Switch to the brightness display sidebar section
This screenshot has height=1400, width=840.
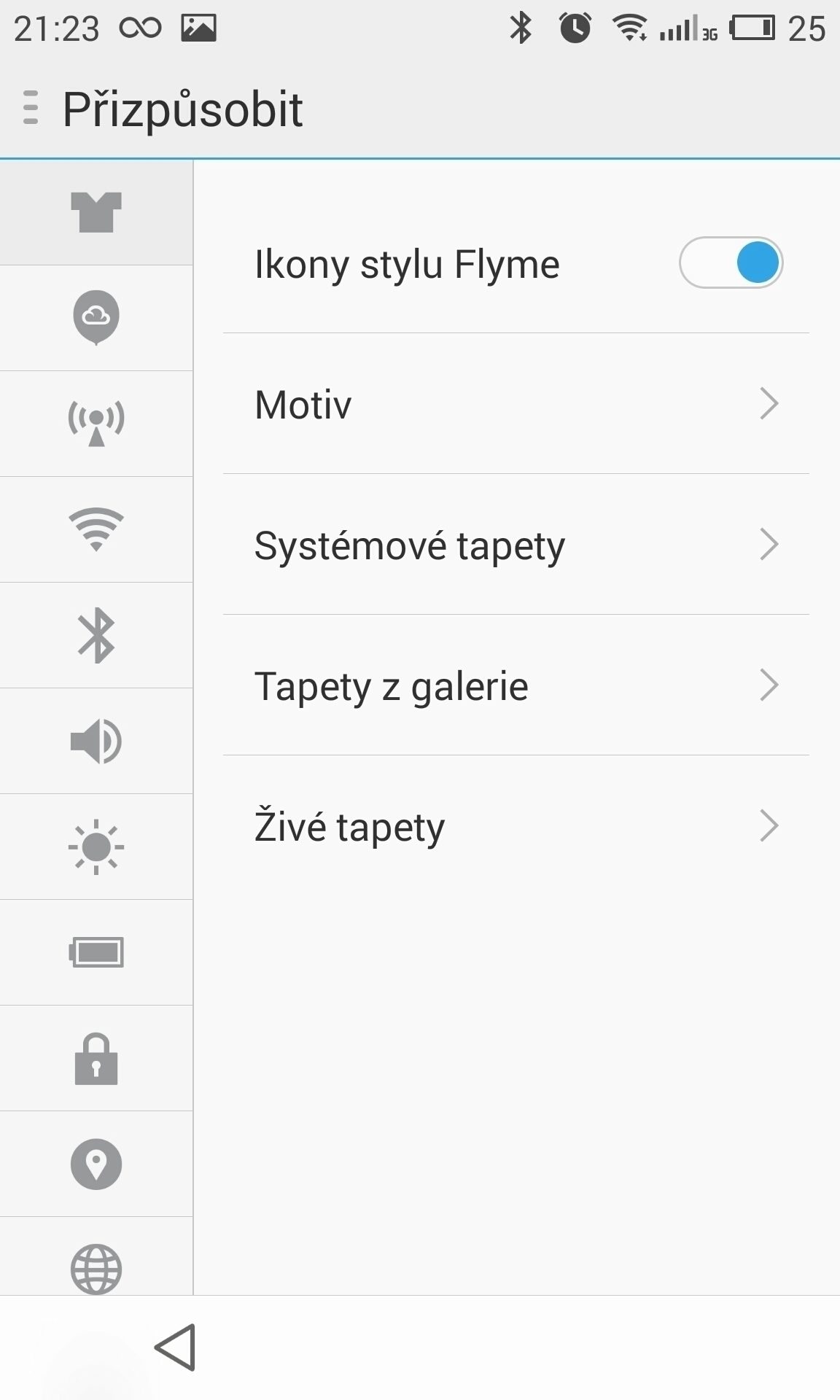[x=96, y=847]
